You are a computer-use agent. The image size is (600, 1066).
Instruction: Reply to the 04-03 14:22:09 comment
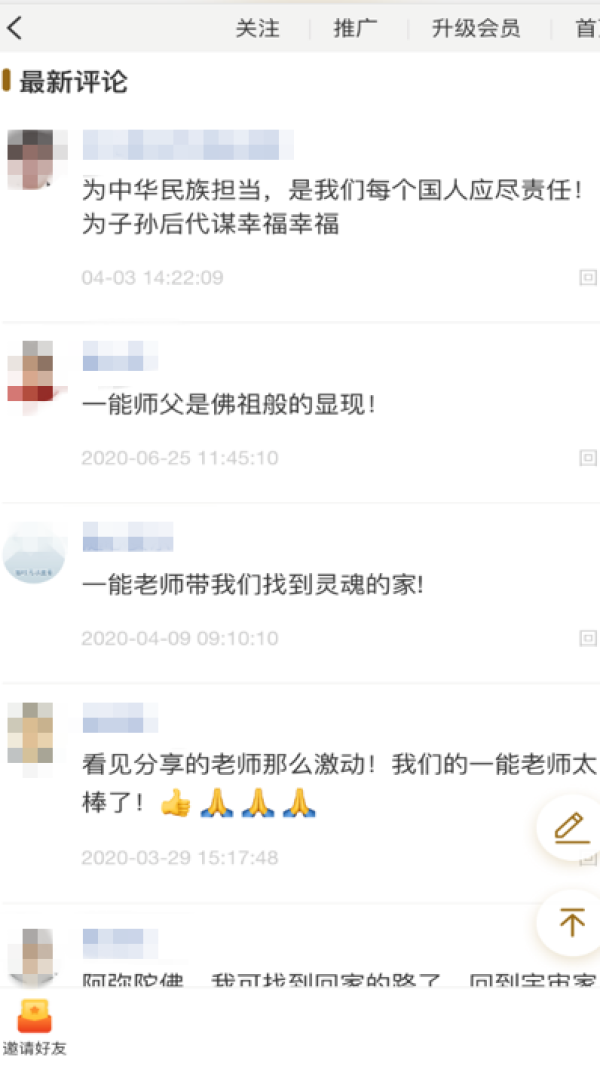[x=588, y=277]
